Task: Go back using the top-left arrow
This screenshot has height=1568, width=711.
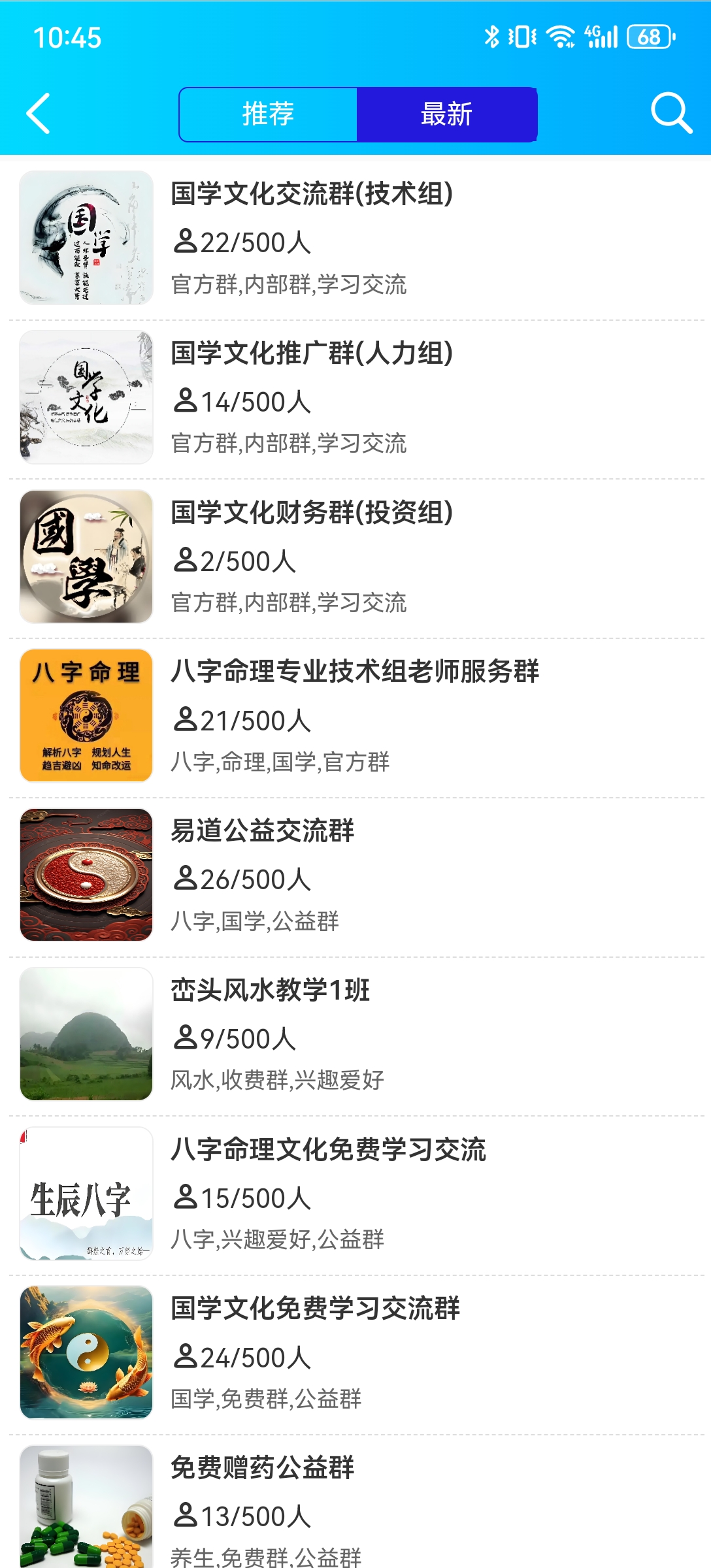Action: tap(39, 114)
